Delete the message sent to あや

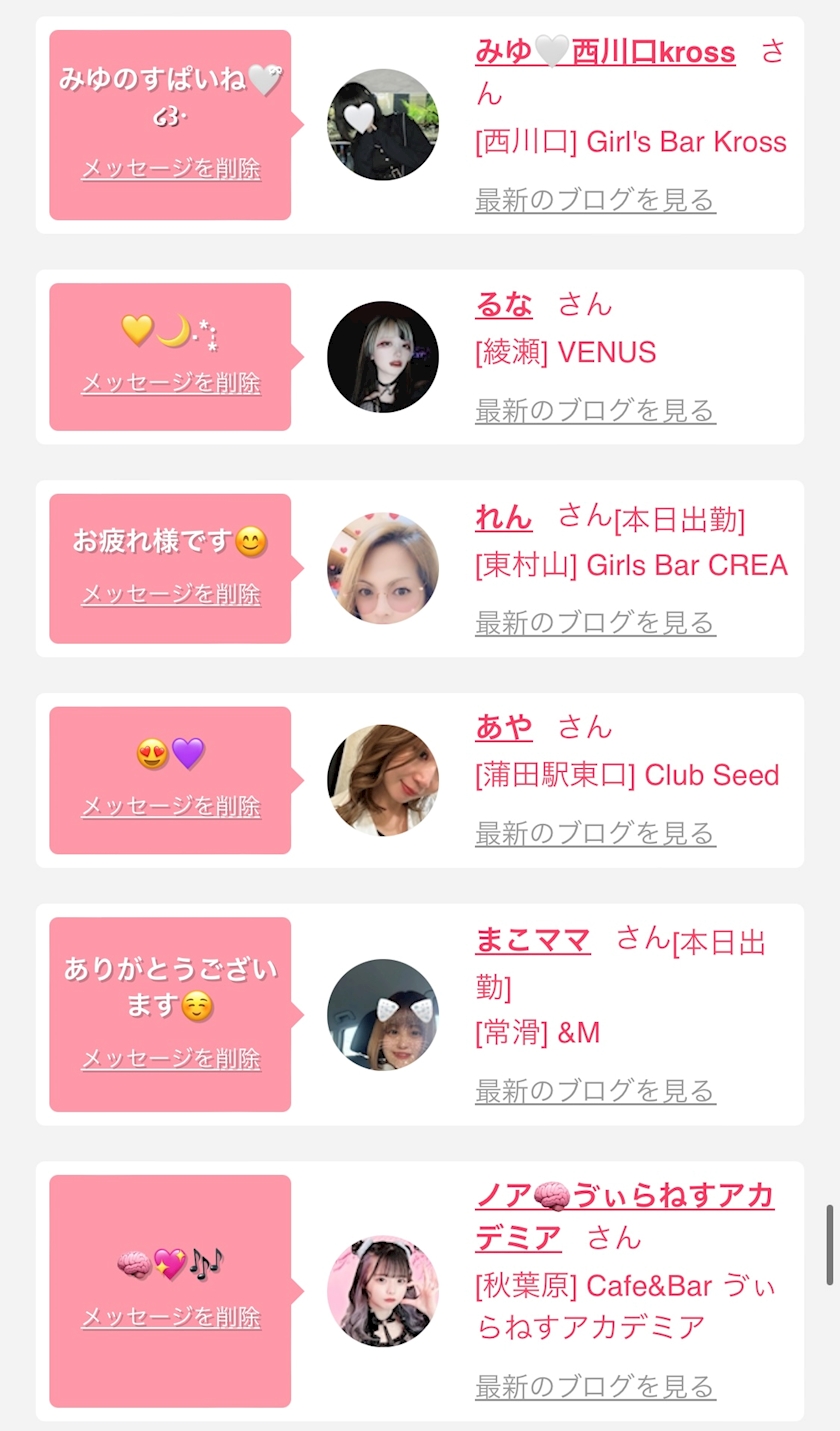click(x=171, y=806)
